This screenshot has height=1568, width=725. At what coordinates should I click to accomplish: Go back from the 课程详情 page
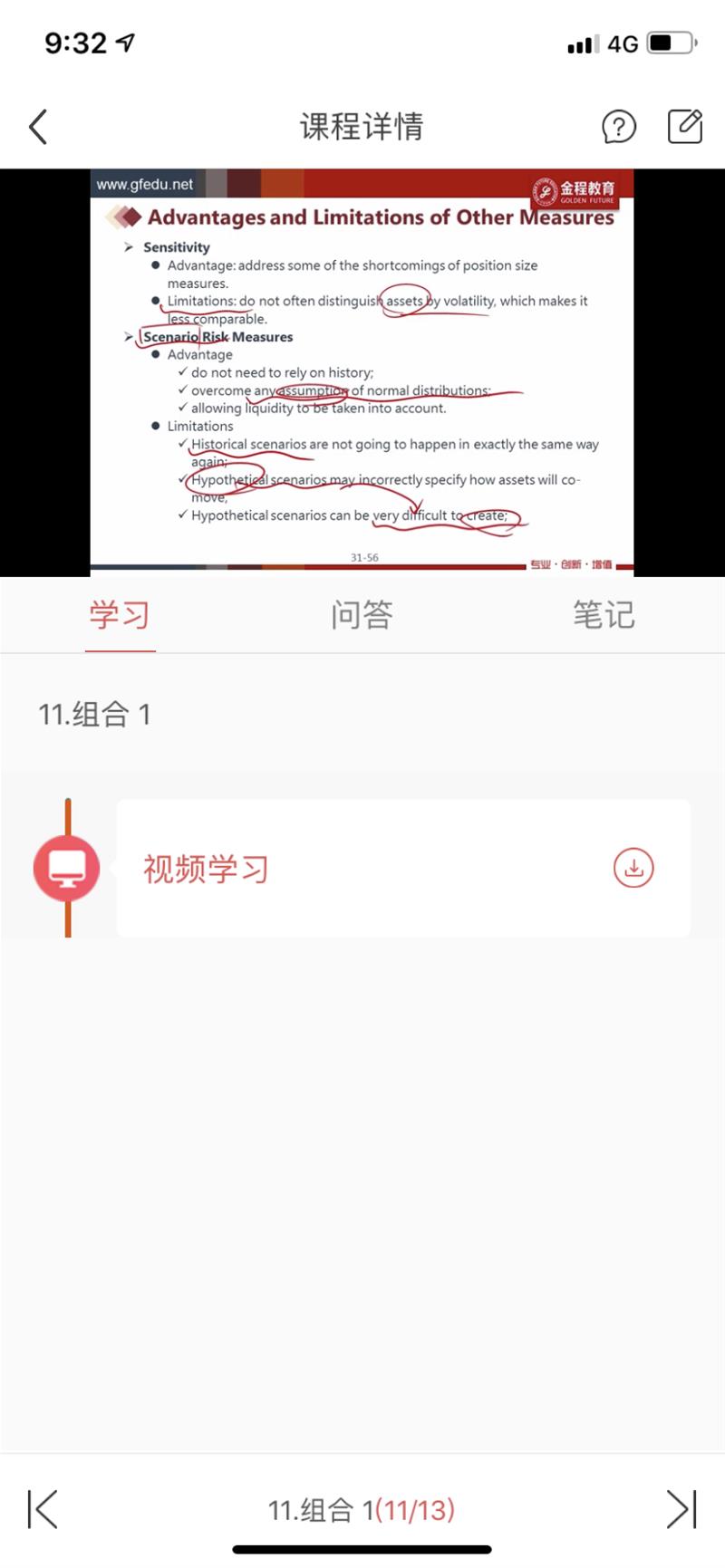[38, 127]
